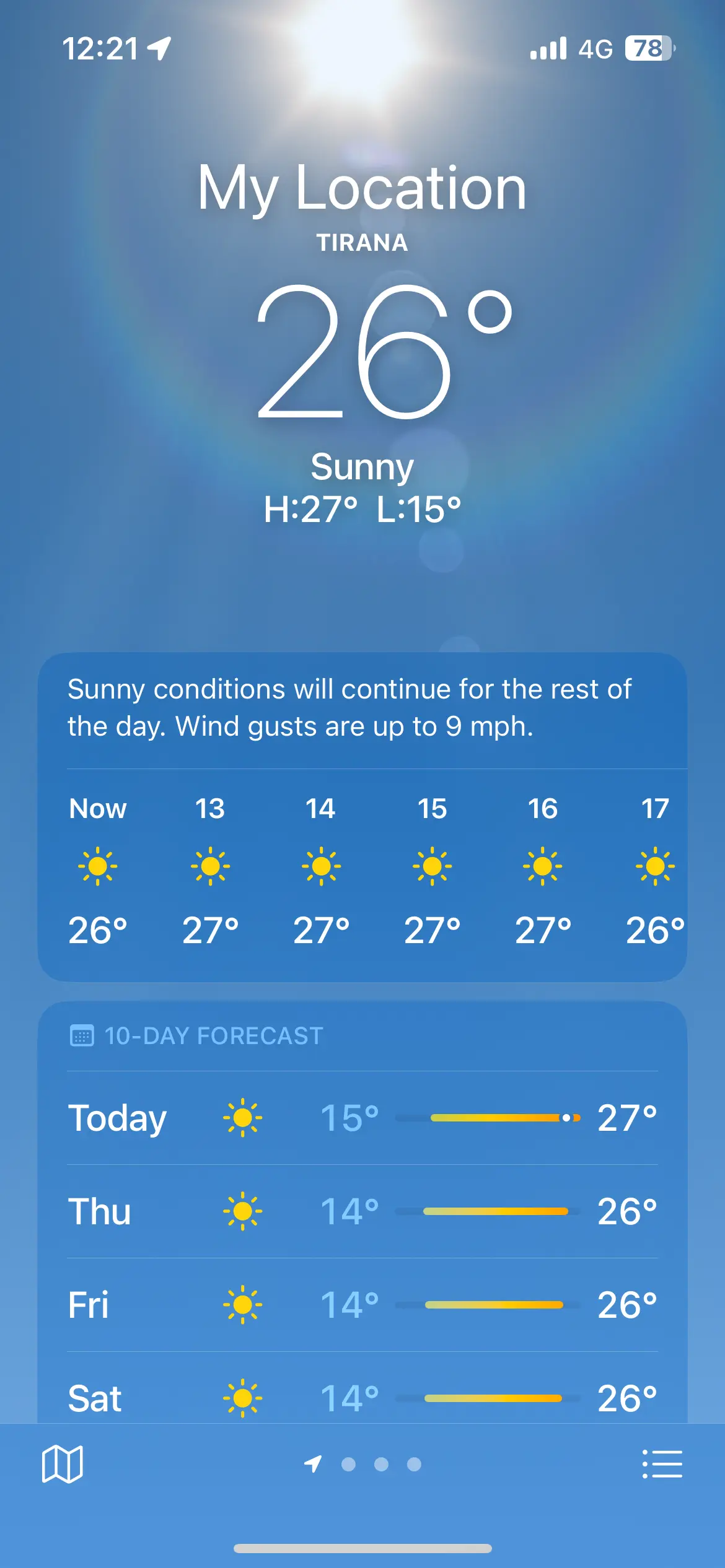This screenshot has width=725, height=1568.
Task: View Thu forecast details
Action: [x=362, y=1211]
